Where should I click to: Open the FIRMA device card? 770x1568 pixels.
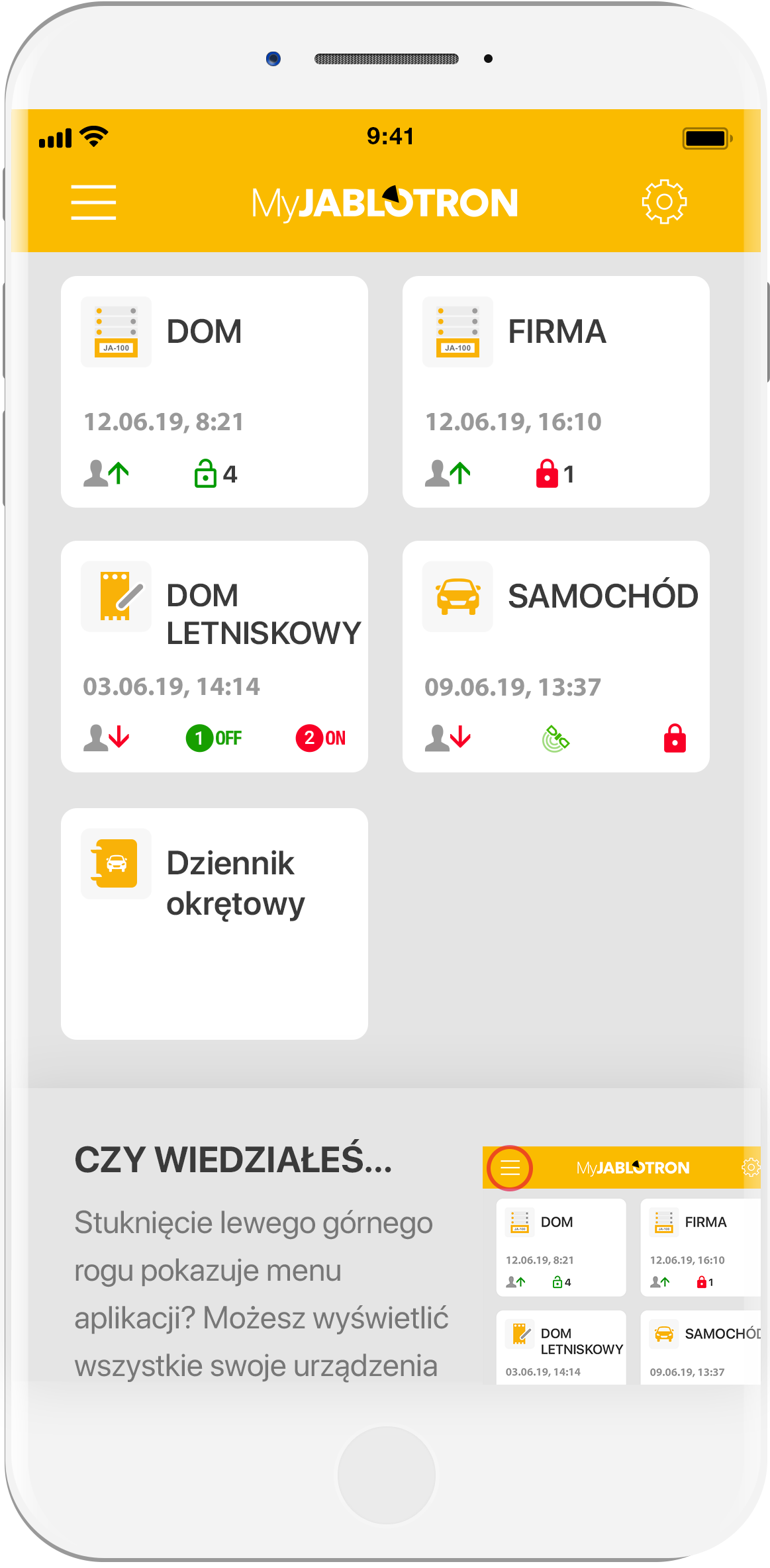(556, 392)
